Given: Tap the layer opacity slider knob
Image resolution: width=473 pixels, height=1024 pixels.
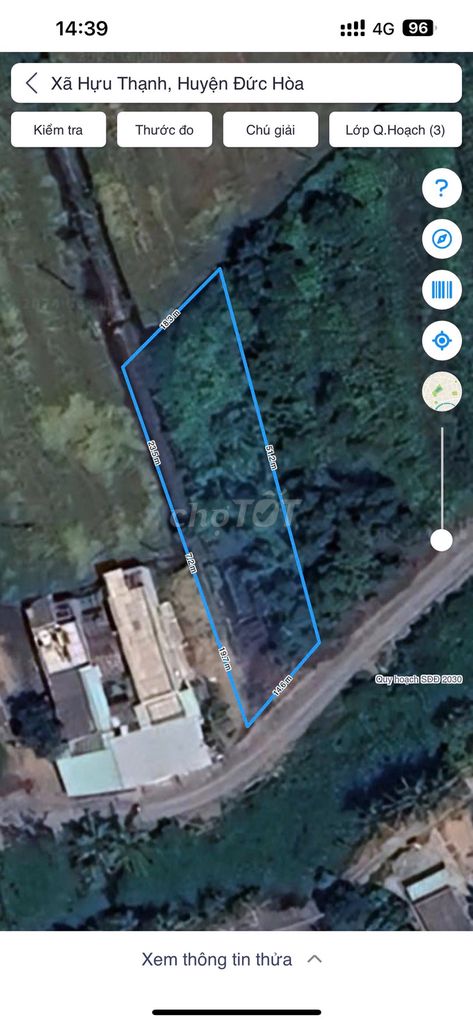Looking at the screenshot, I should tap(442, 540).
